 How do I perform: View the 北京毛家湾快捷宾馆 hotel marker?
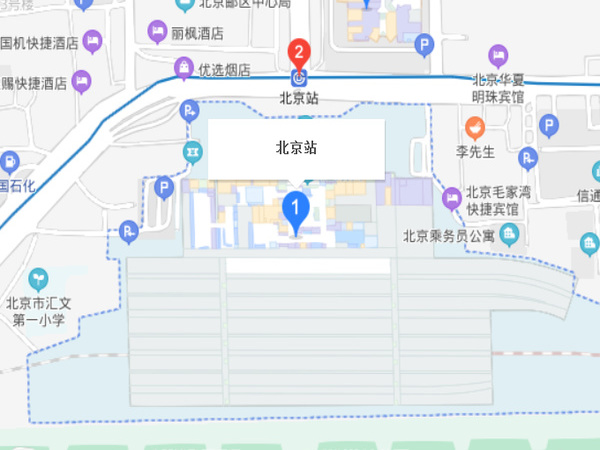click(452, 199)
